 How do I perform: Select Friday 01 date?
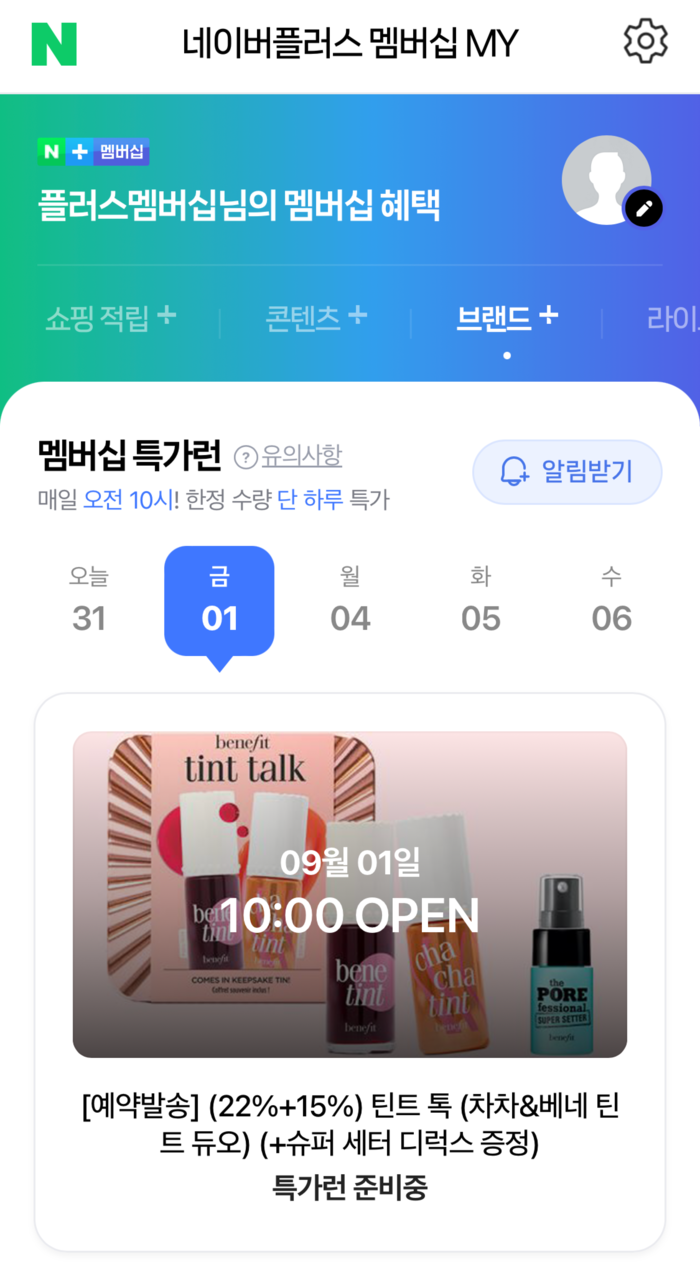pyautogui.click(x=219, y=600)
